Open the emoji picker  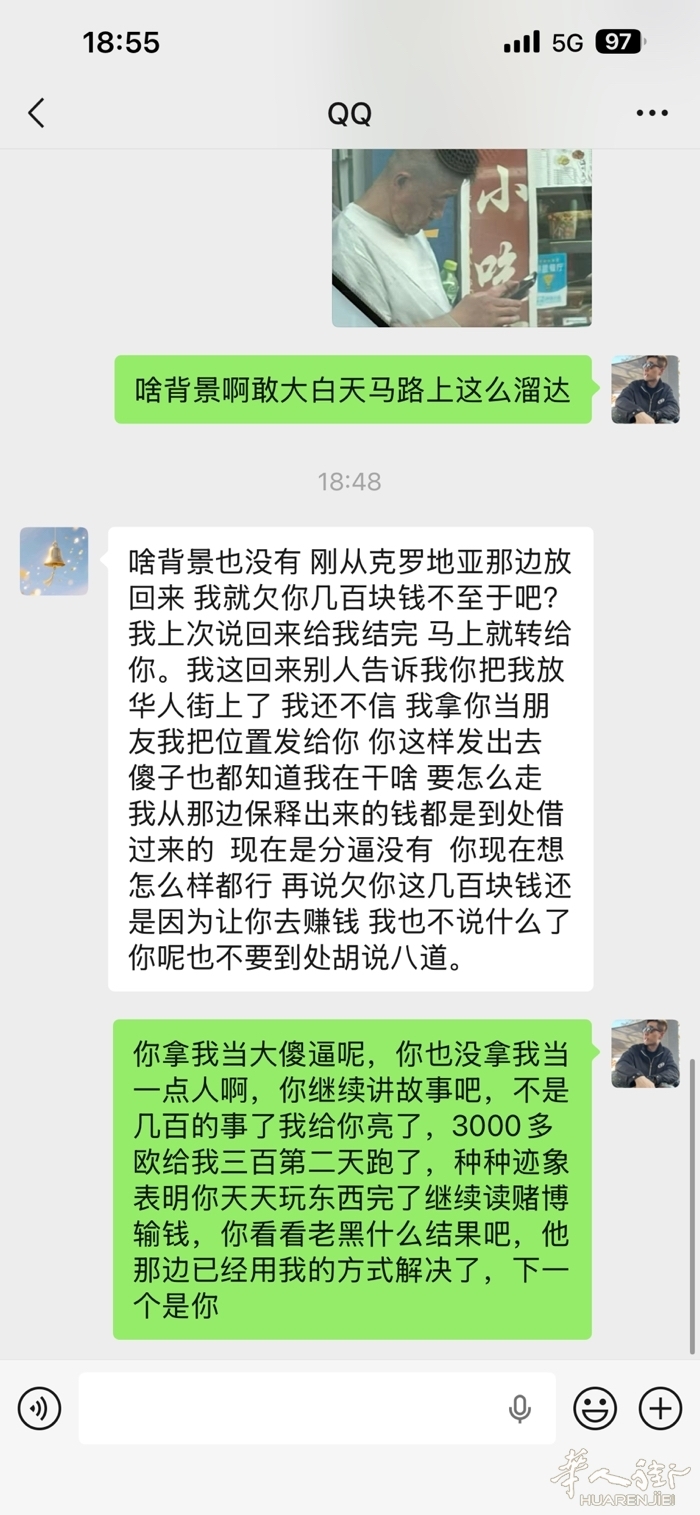595,1408
